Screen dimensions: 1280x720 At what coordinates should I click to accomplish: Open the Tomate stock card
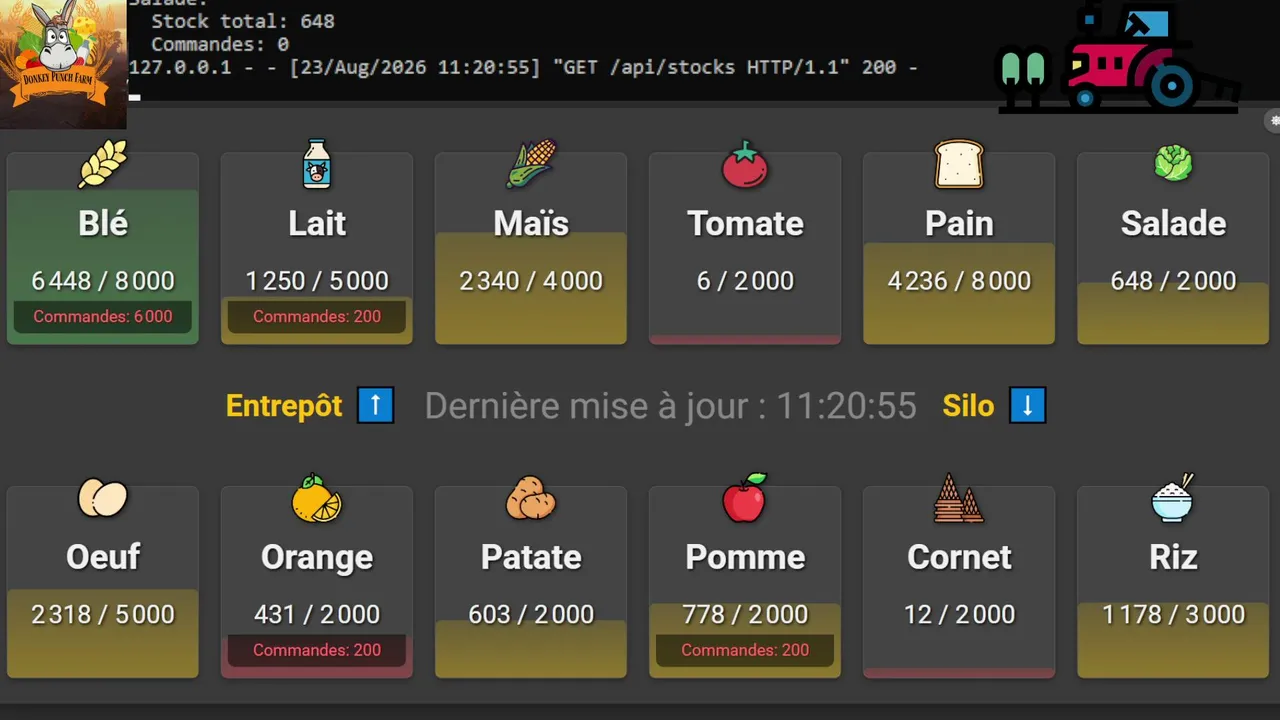coord(745,249)
